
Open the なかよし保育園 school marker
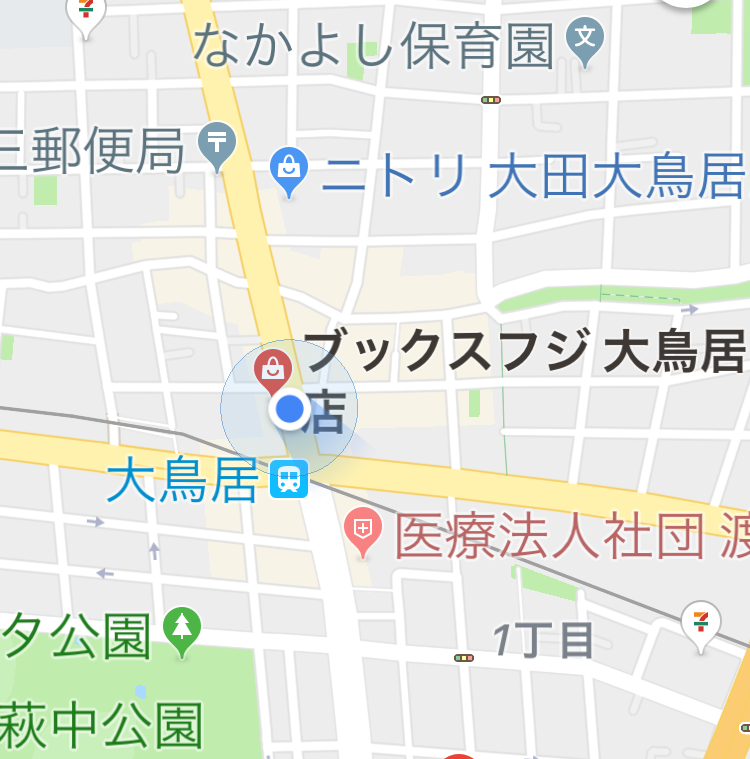click(x=587, y=40)
